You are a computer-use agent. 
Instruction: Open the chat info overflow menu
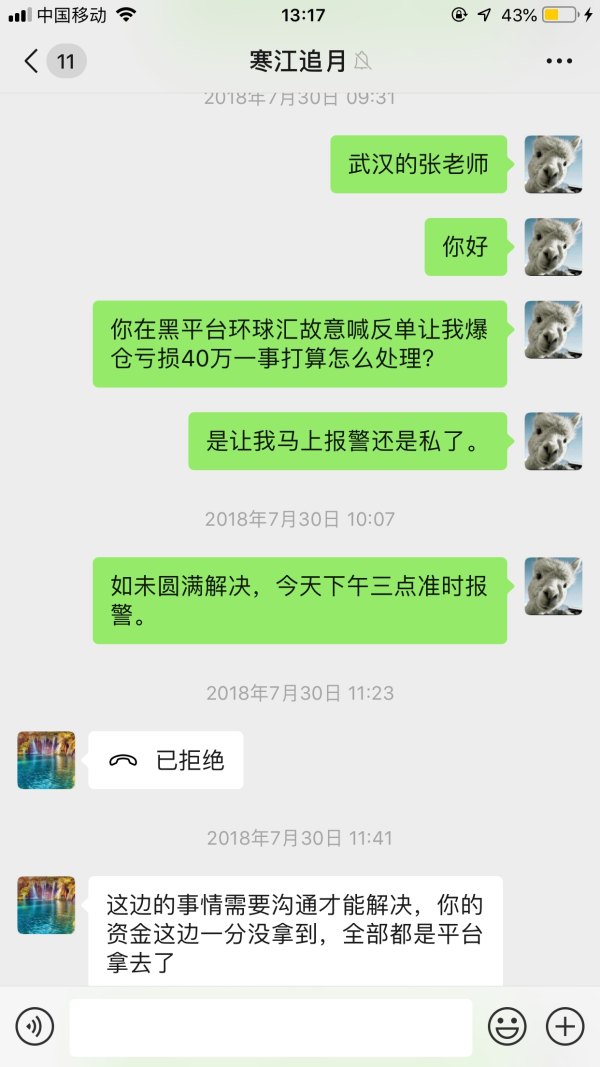click(x=559, y=61)
